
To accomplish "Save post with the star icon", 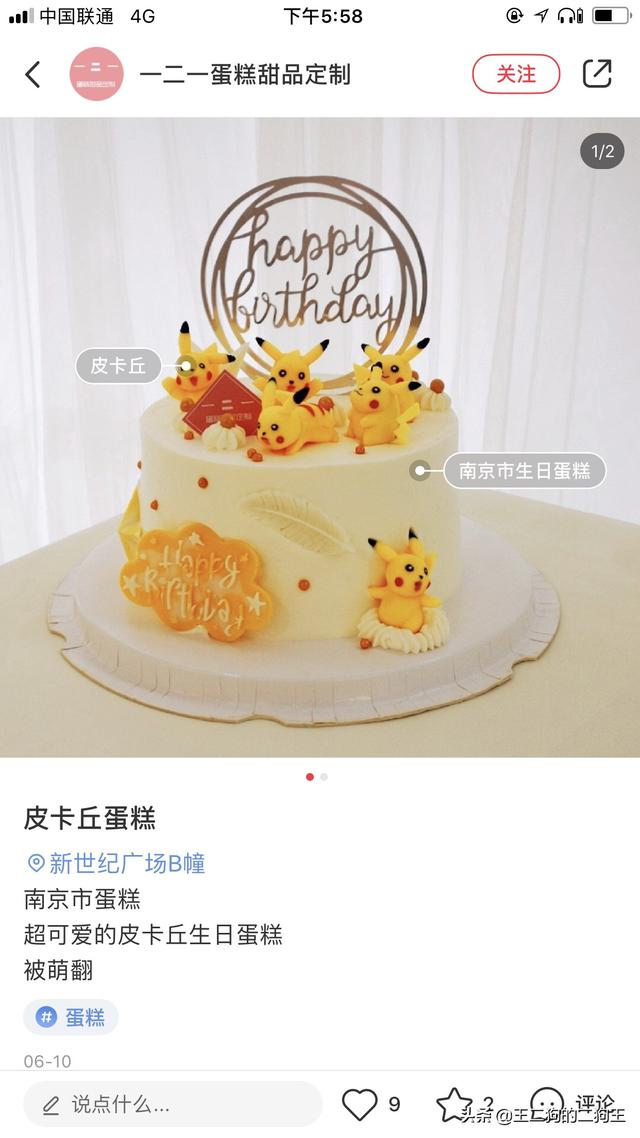I will tap(454, 1104).
